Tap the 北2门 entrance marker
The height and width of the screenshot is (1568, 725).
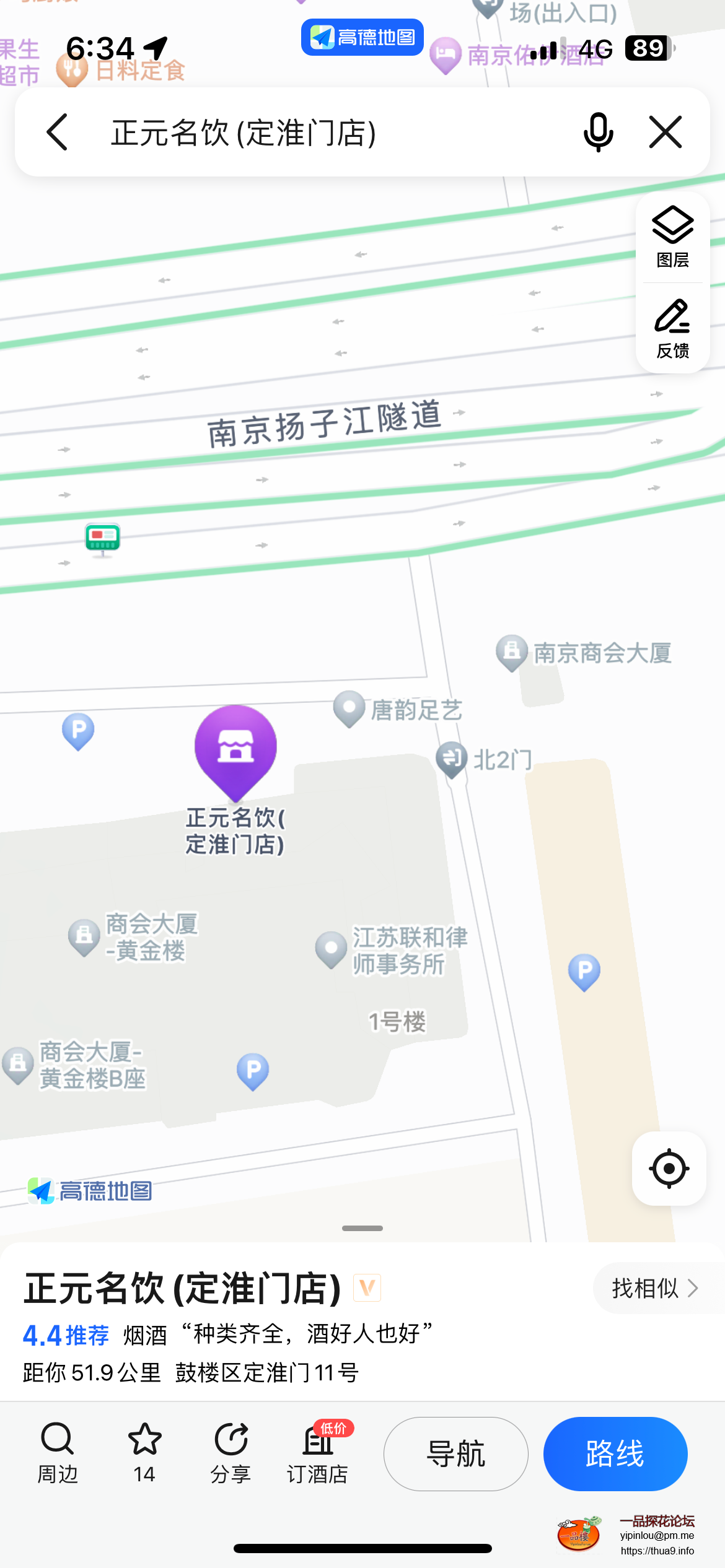click(x=452, y=758)
